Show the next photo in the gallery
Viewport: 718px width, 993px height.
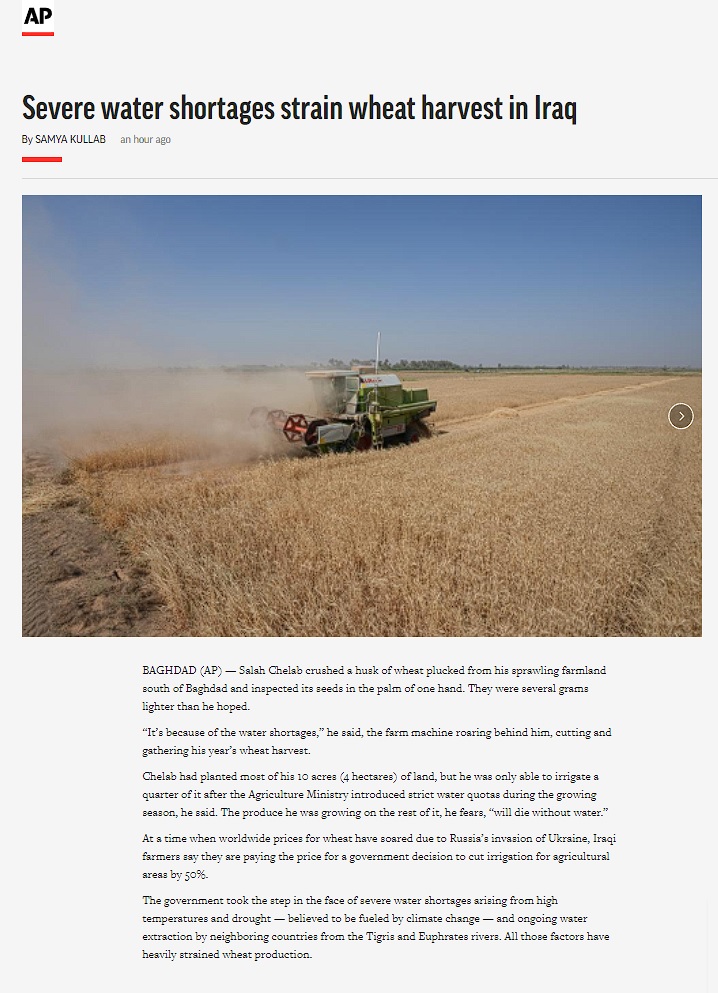(681, 416)
